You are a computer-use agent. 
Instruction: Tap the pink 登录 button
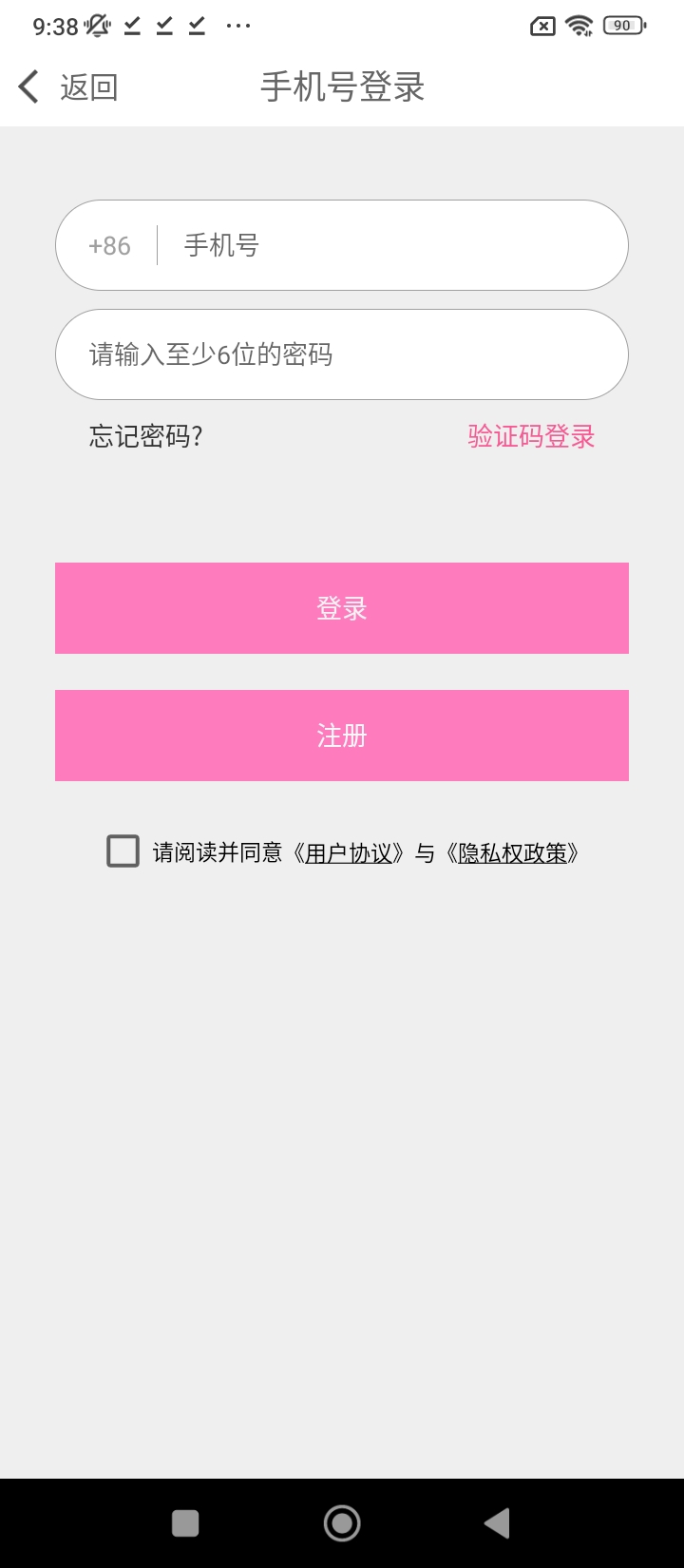click(x=342, y=608)
